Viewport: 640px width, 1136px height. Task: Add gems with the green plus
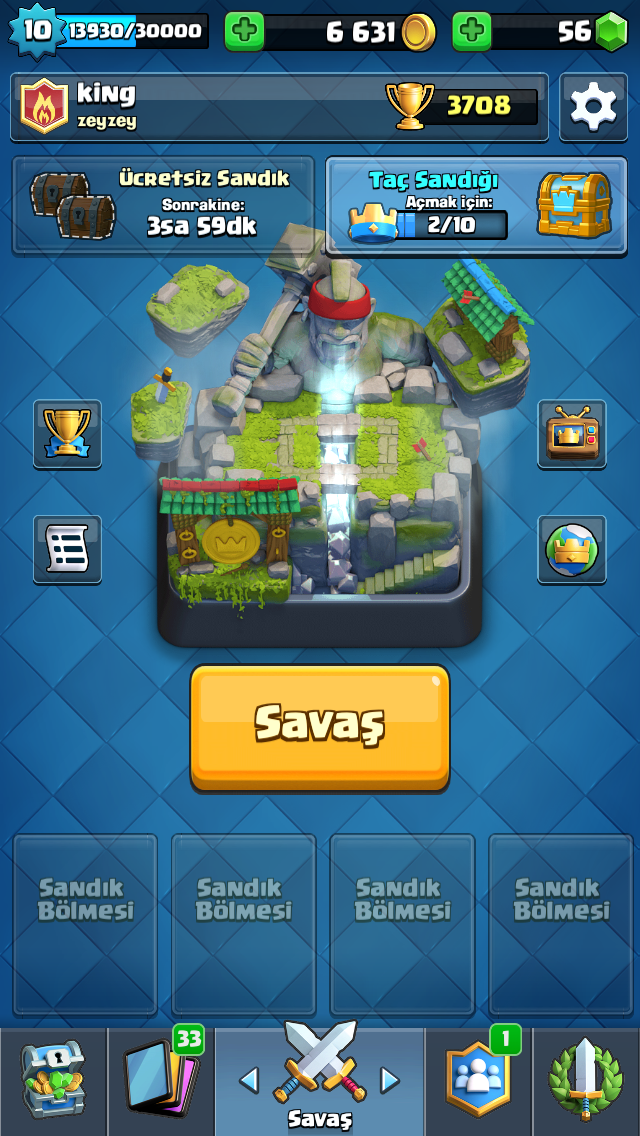(x=472, y=32)
